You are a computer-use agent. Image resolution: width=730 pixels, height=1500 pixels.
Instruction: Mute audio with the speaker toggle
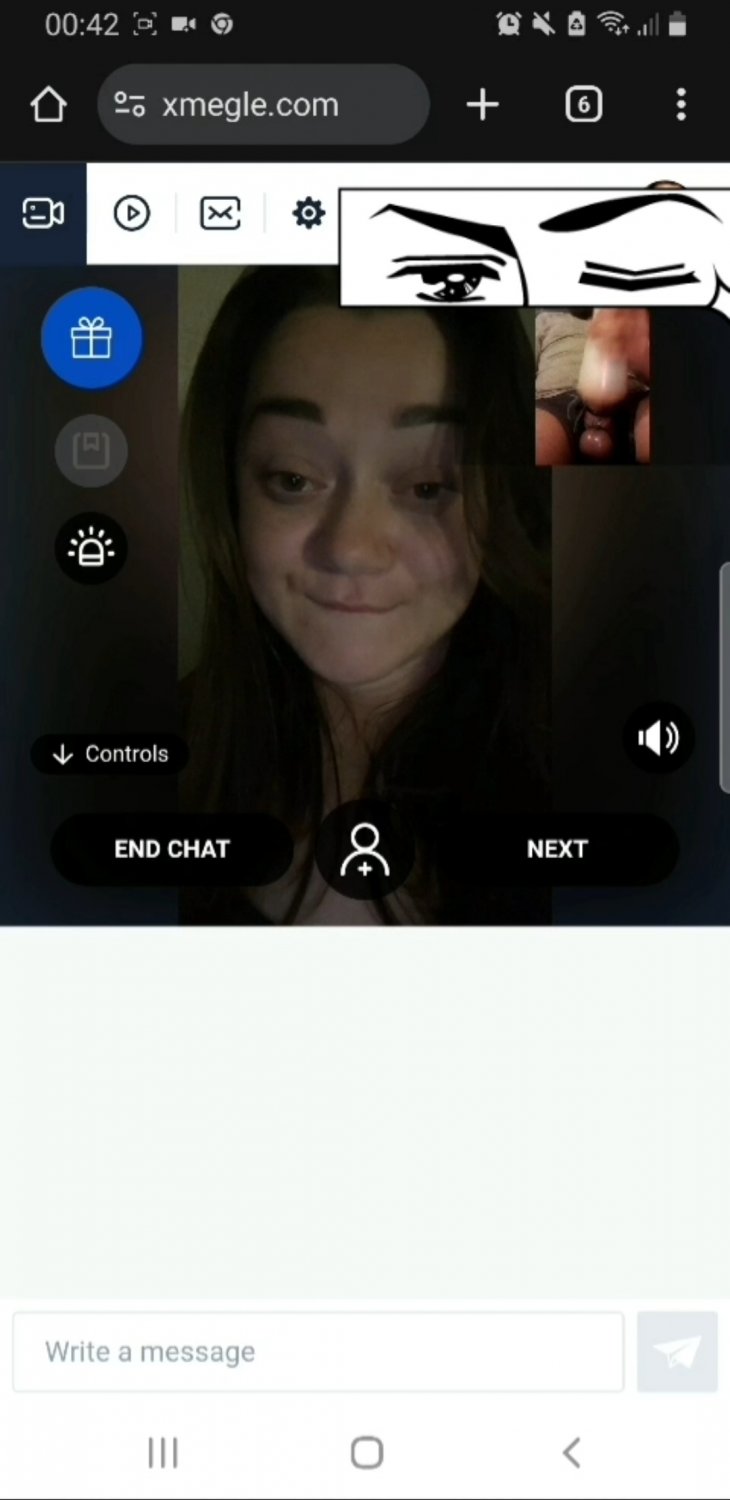point(658,738)
